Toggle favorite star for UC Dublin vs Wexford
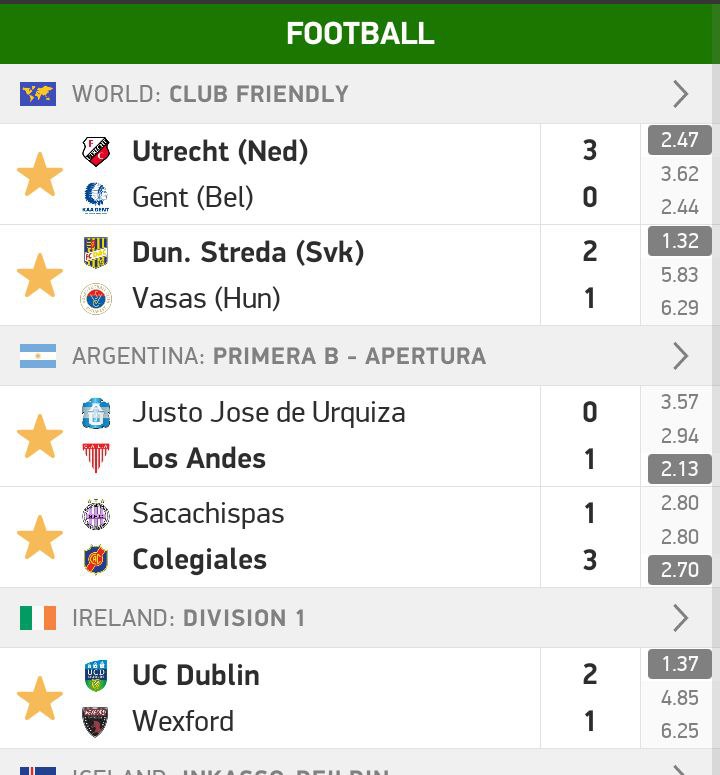 click(40, 698)
